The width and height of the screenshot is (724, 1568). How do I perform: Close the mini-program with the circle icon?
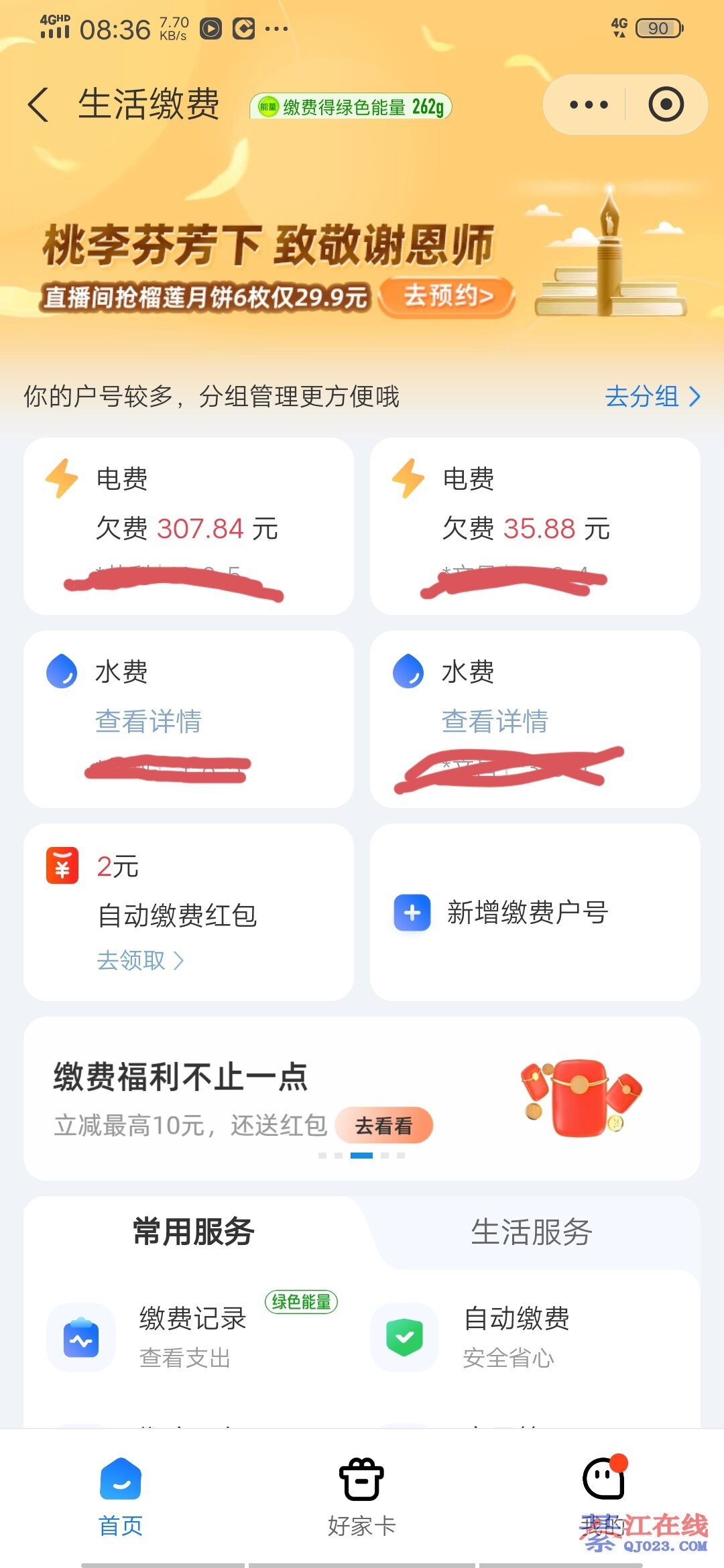(x=666, y=105)
